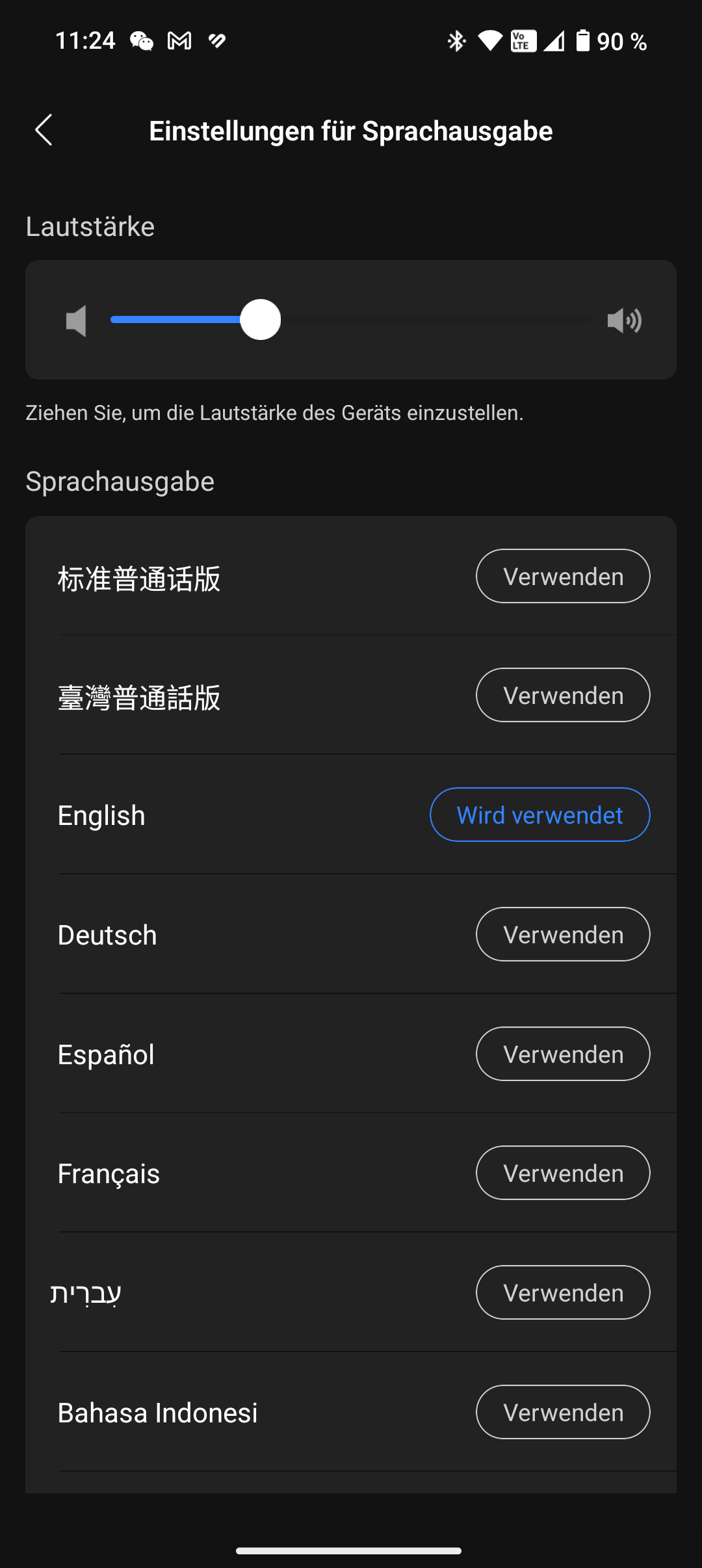The width and height of the screenshot is (702, 1568).
Task: Go back from Sprachausgabe settings
Action: click(x=44, y=131)
